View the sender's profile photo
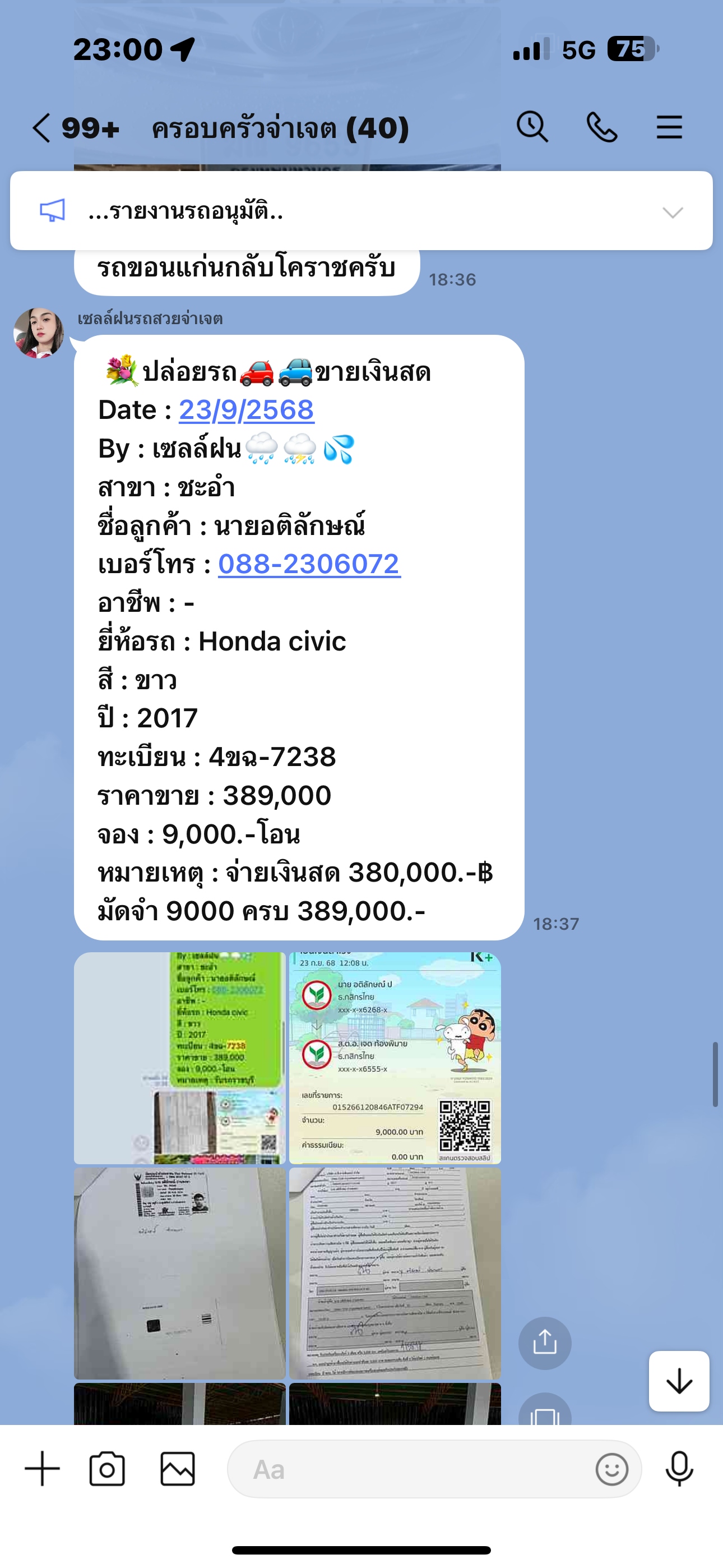Screen dimensions: 723x1568 (38, 333)
